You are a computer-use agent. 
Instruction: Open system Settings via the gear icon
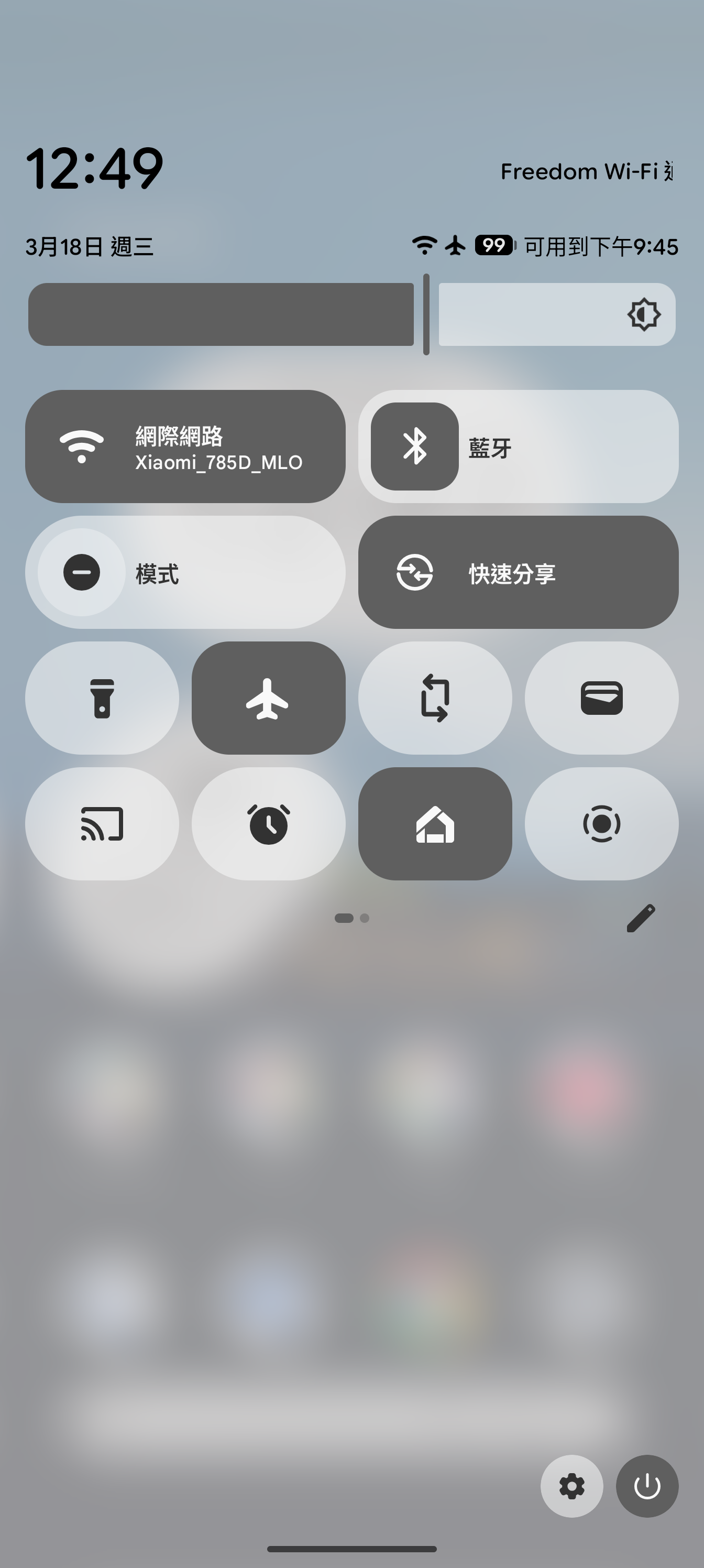(x=571, y=1486)
